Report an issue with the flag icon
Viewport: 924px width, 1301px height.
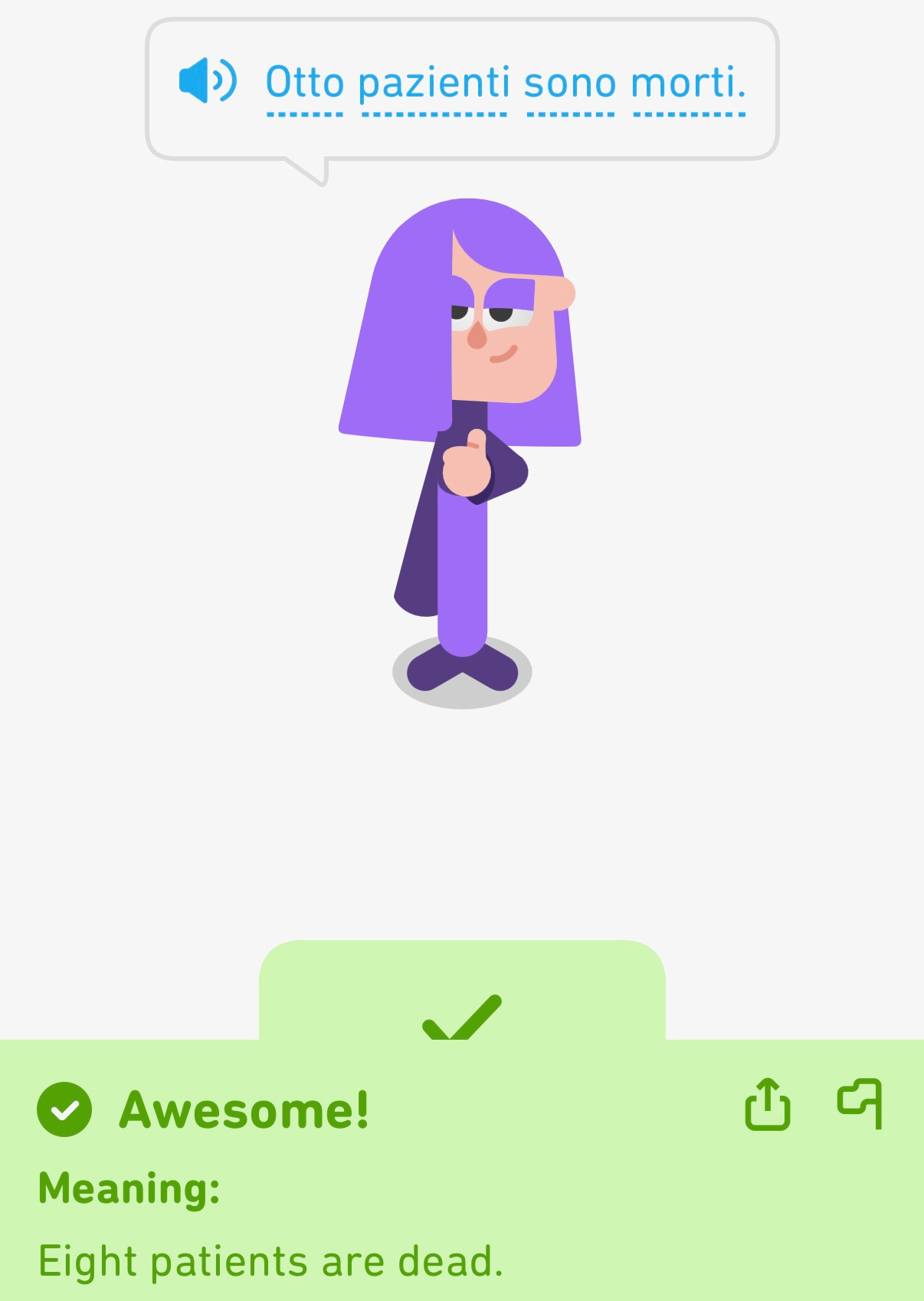pyautogui.click(x=860, y=1103)
